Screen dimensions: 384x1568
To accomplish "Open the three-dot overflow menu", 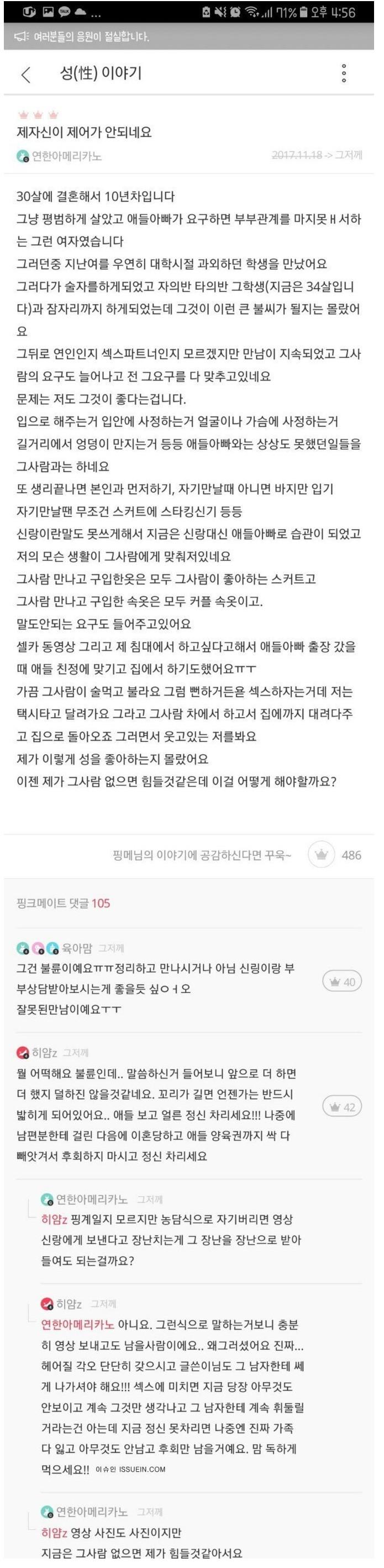I will (344, 73).
